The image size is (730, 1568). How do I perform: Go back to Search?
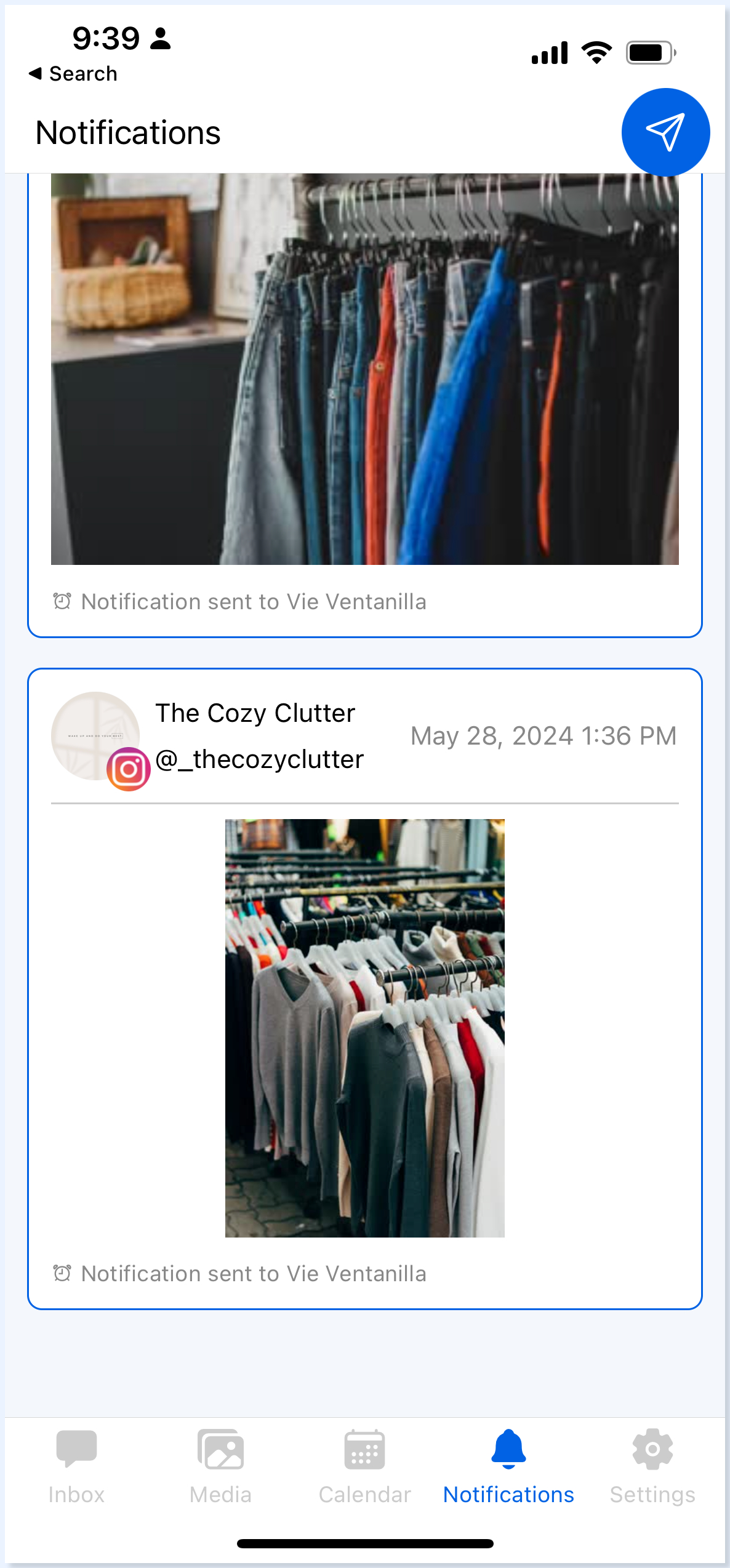click(x=73, y=74)
